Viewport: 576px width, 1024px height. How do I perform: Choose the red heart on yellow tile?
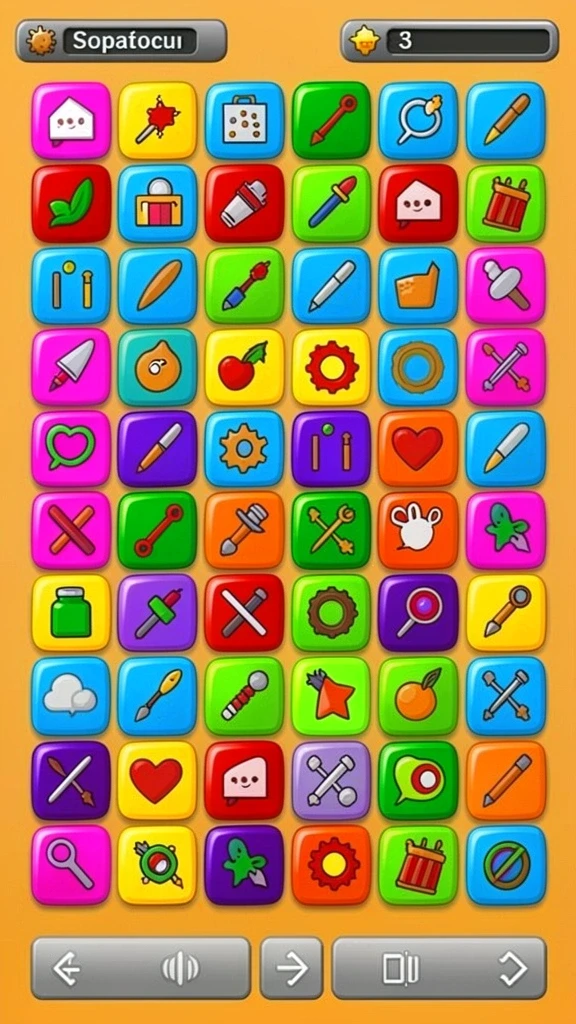pos(157,780)
